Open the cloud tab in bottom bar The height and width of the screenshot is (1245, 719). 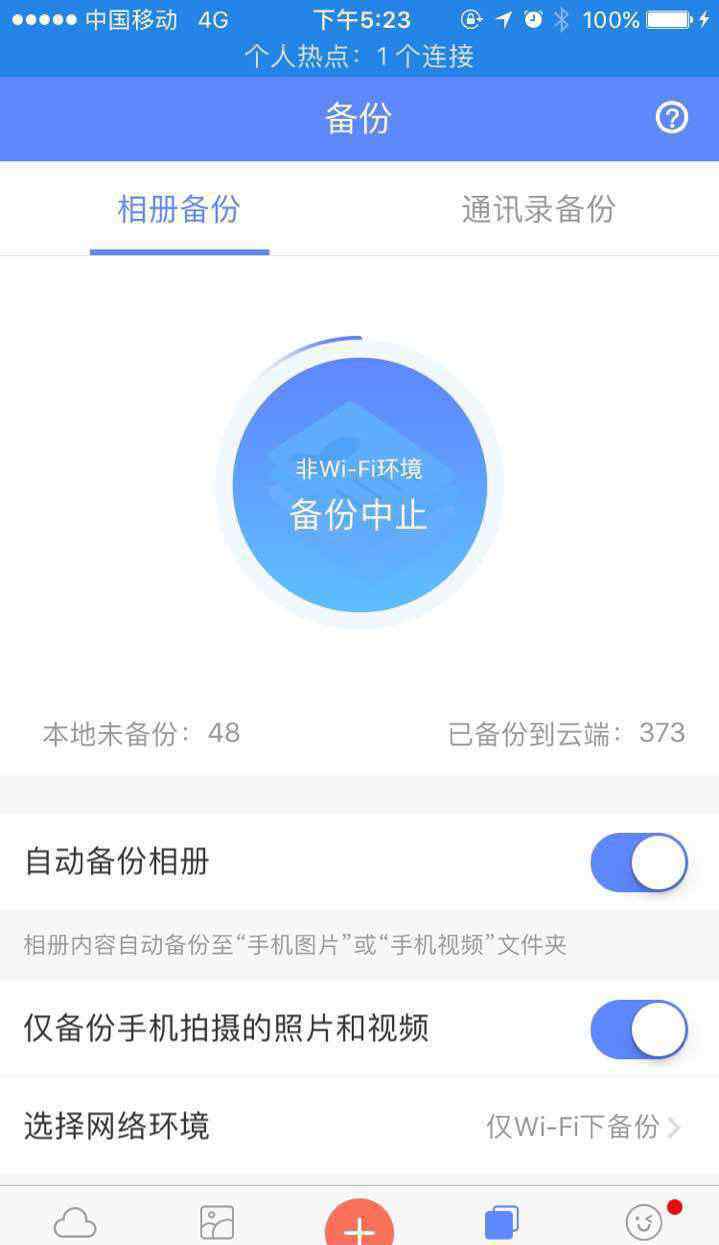[75, 1222]
